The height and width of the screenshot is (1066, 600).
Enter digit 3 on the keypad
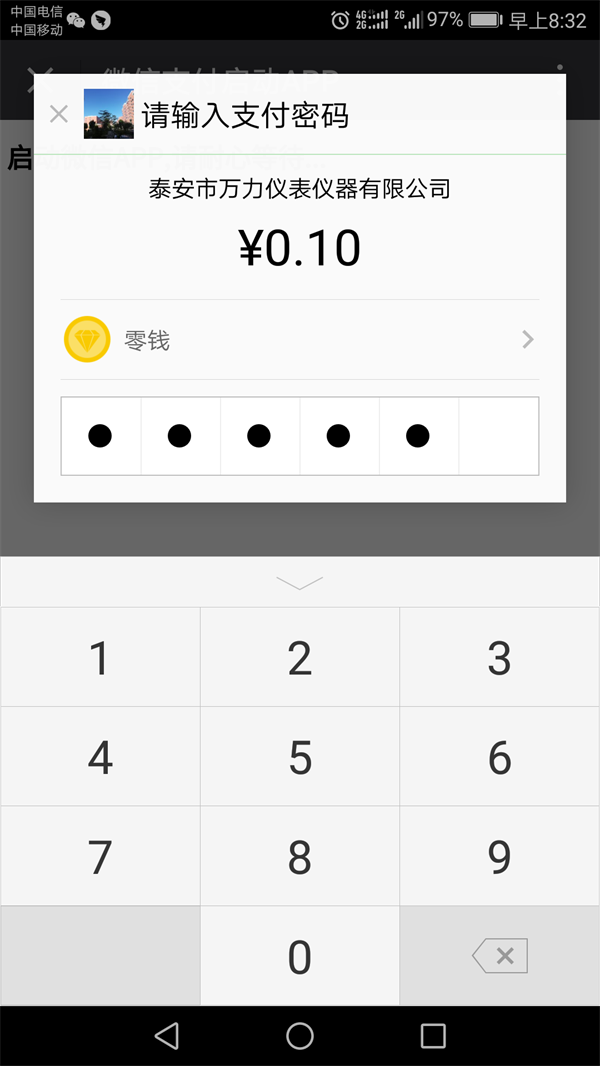coord(499,657)
